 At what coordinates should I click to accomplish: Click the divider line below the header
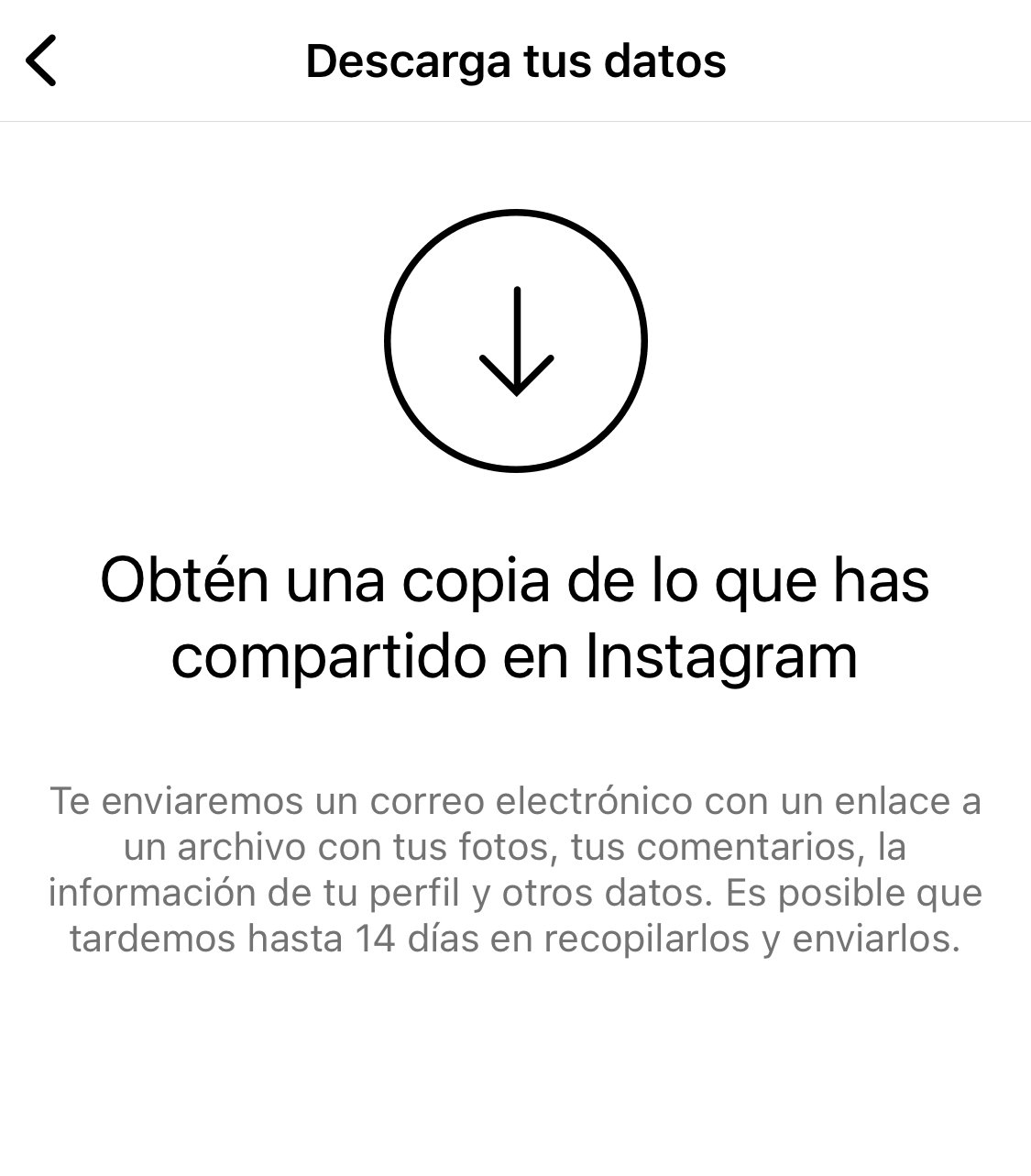[x=515, y=120]
